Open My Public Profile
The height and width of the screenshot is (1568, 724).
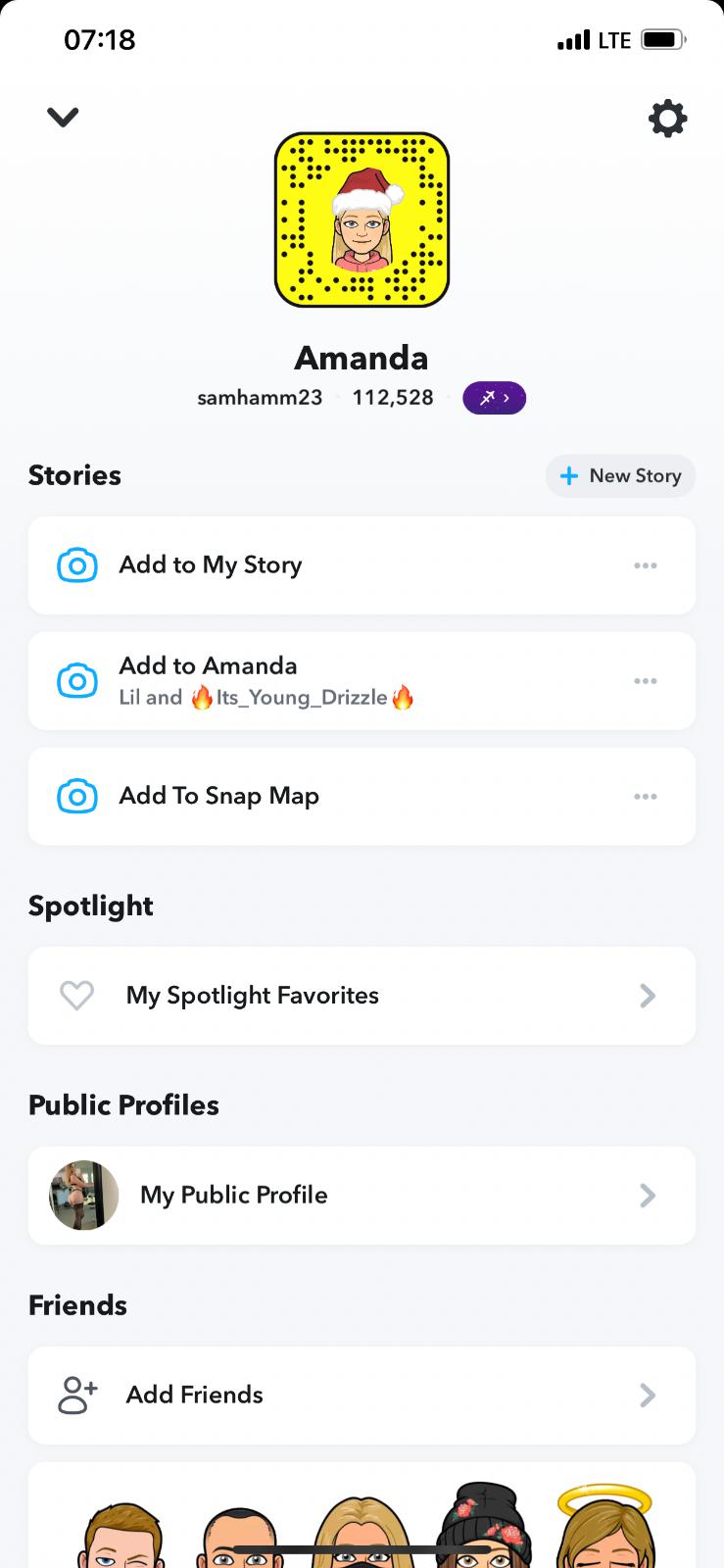coord(362,1196)
